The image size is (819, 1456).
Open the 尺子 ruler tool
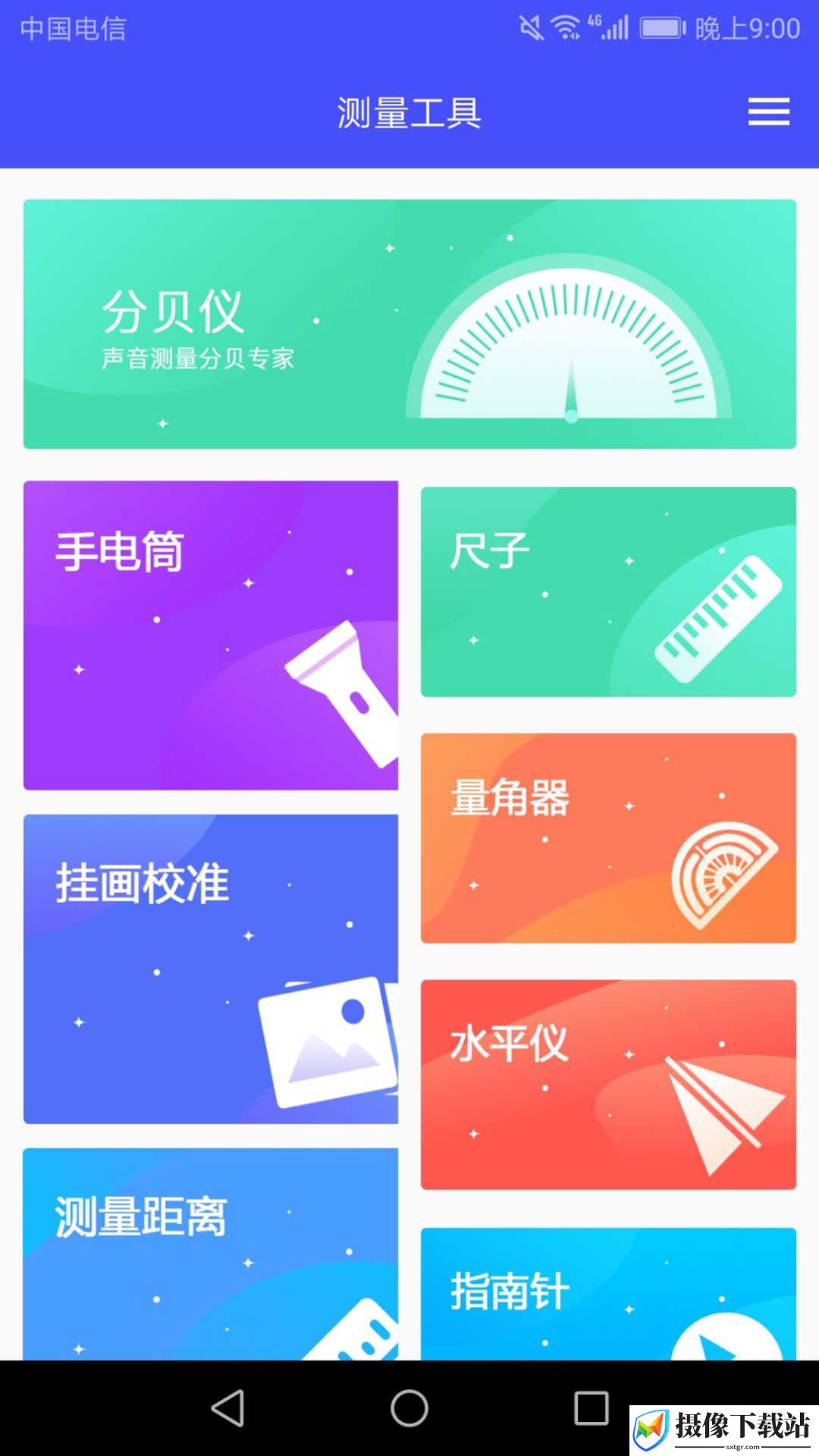pos(608,591)
